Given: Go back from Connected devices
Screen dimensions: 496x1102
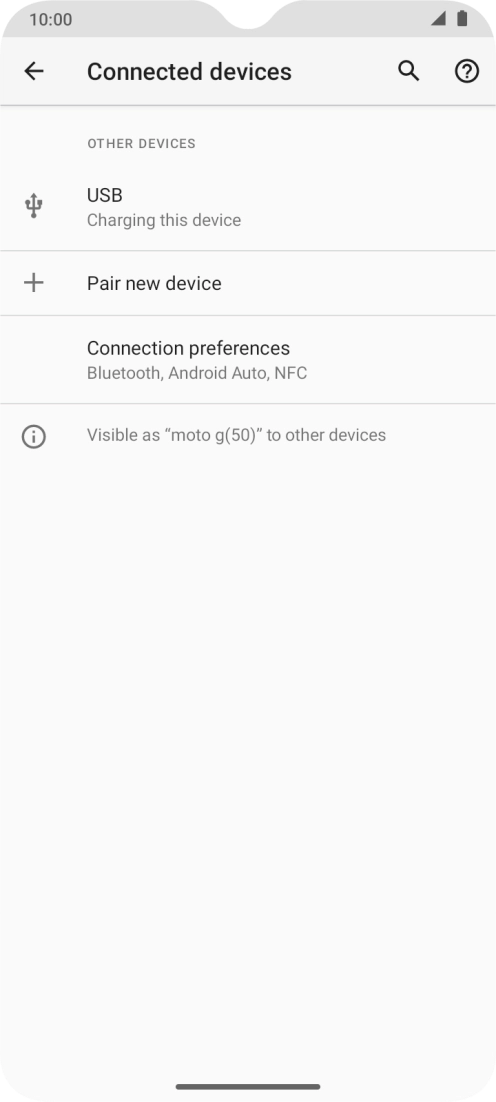Looking at the screenshot, I should (34, 71).
